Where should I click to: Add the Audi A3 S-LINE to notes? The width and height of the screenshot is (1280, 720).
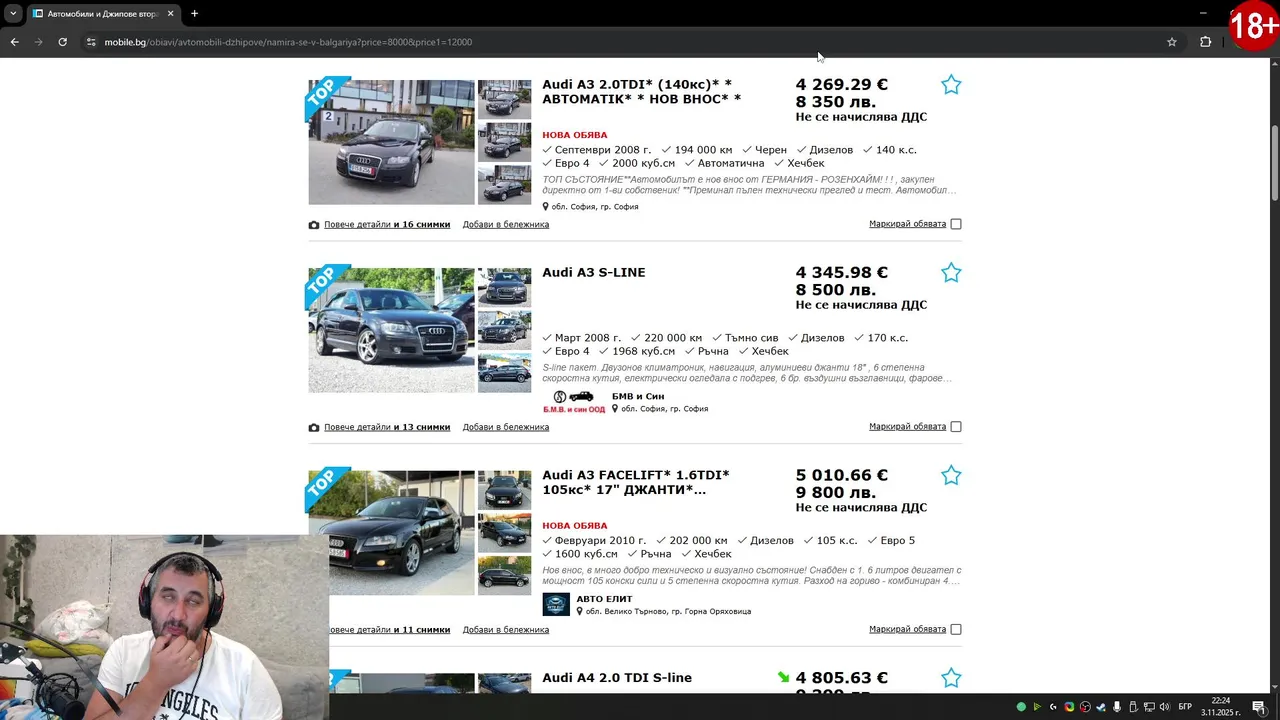(505, 427)
